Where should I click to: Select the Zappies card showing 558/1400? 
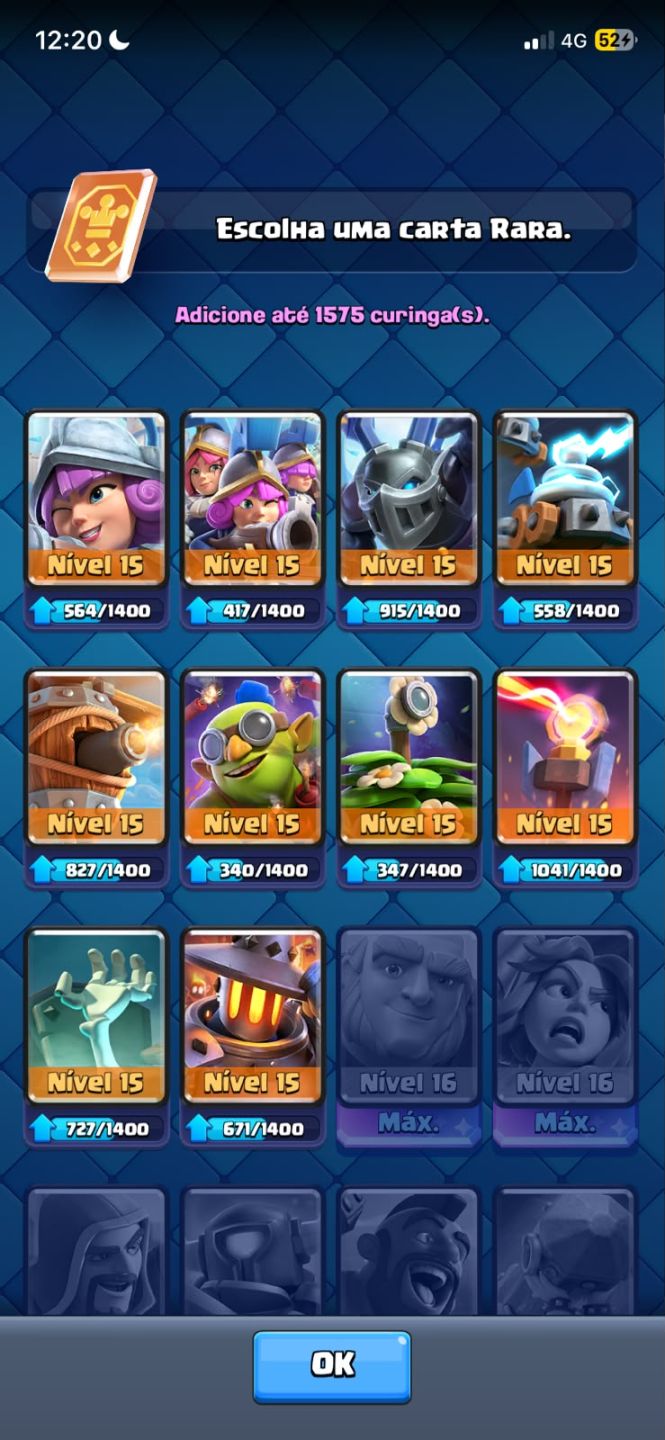565,518
